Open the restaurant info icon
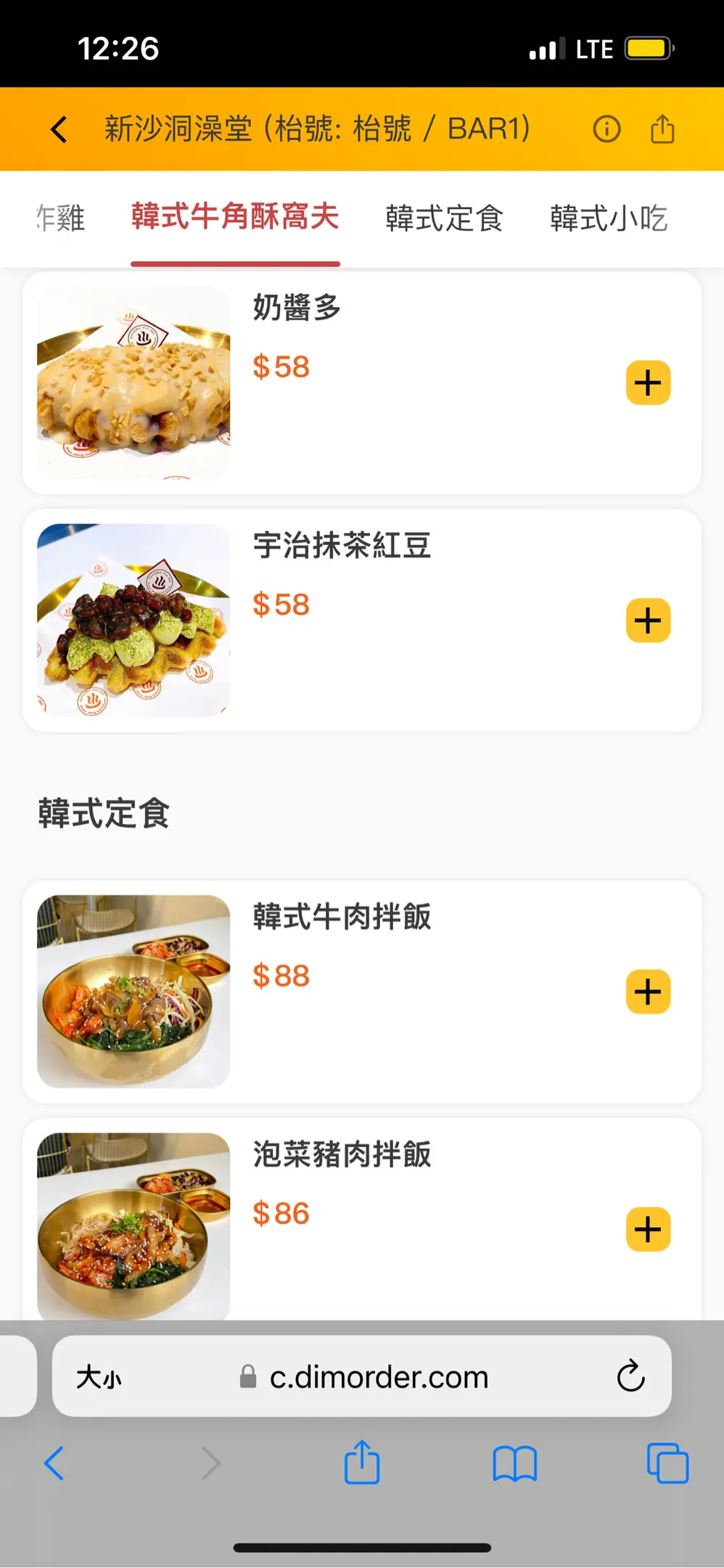Image resolution: width=724 pixels, height=1568 pixels. [x=606, y=129]
